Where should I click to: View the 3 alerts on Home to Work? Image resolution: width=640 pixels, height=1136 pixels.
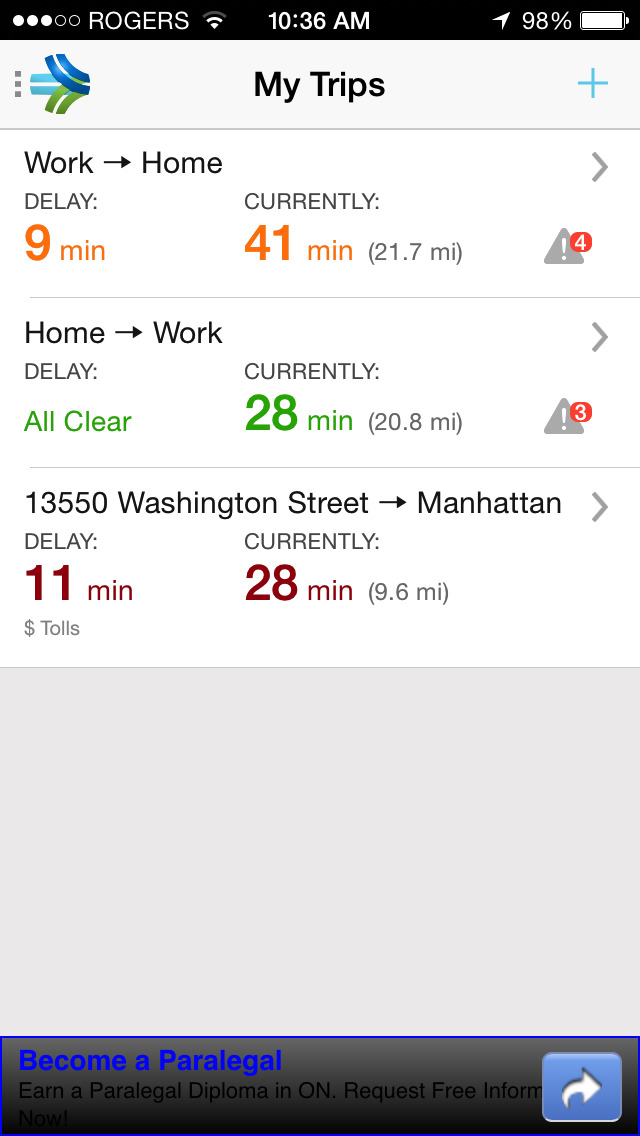point(568,417)
